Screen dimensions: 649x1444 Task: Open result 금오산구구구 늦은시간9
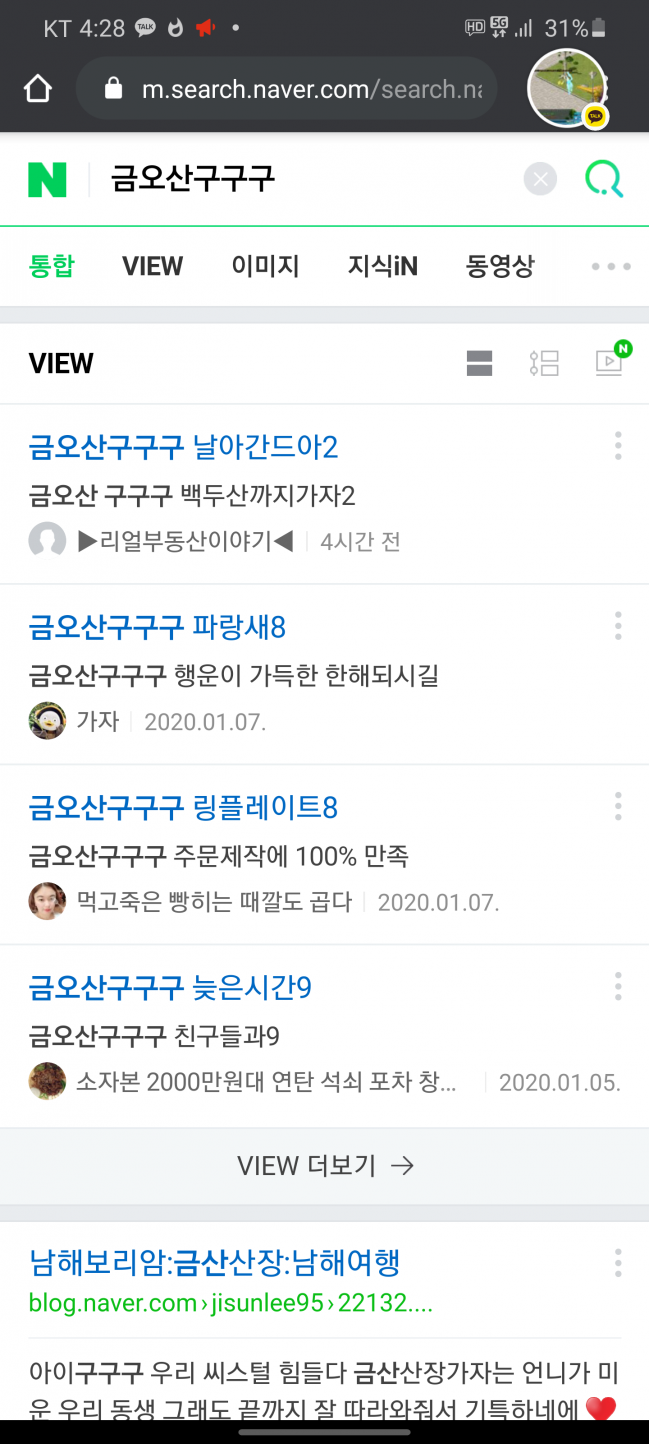[170, 988]
